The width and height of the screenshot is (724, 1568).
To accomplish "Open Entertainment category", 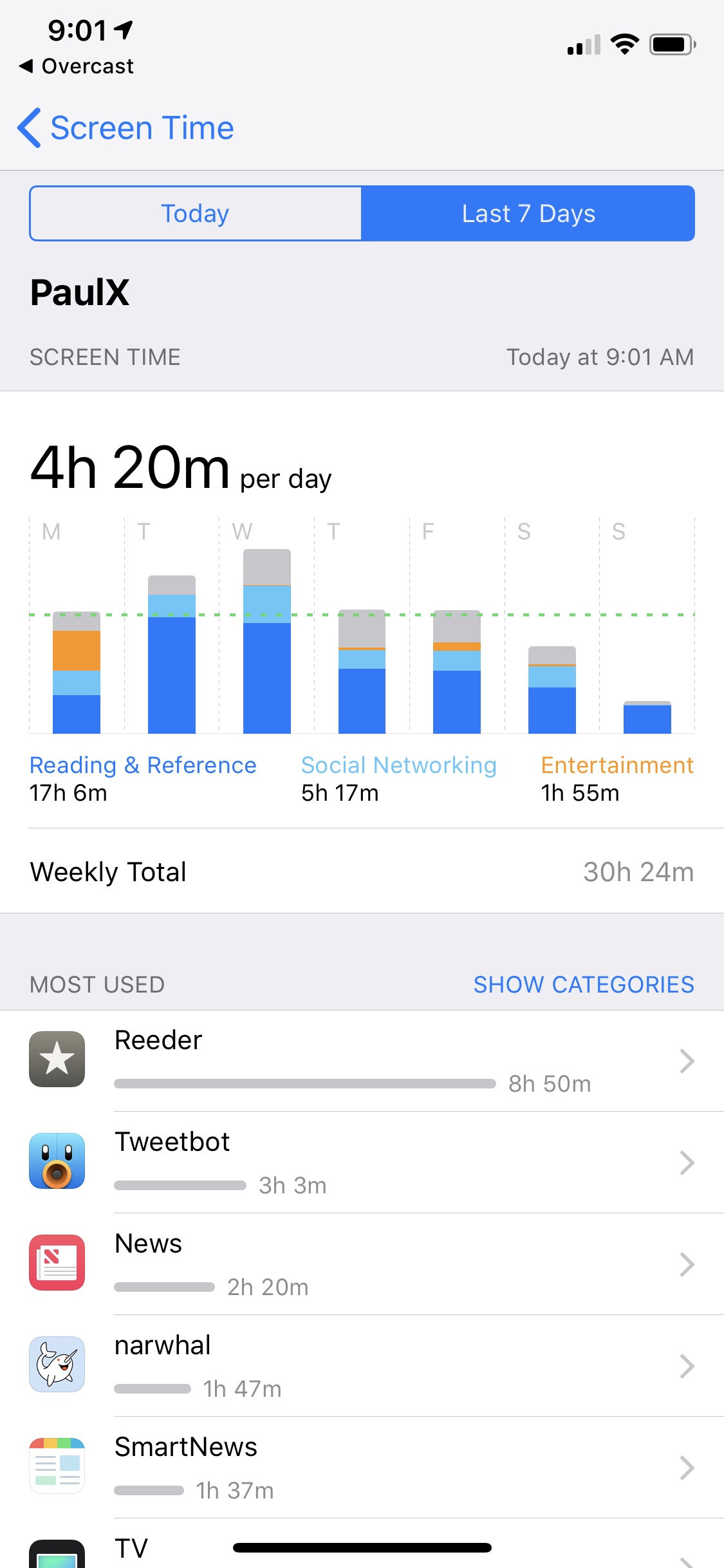I will click(x=617, y=778).
